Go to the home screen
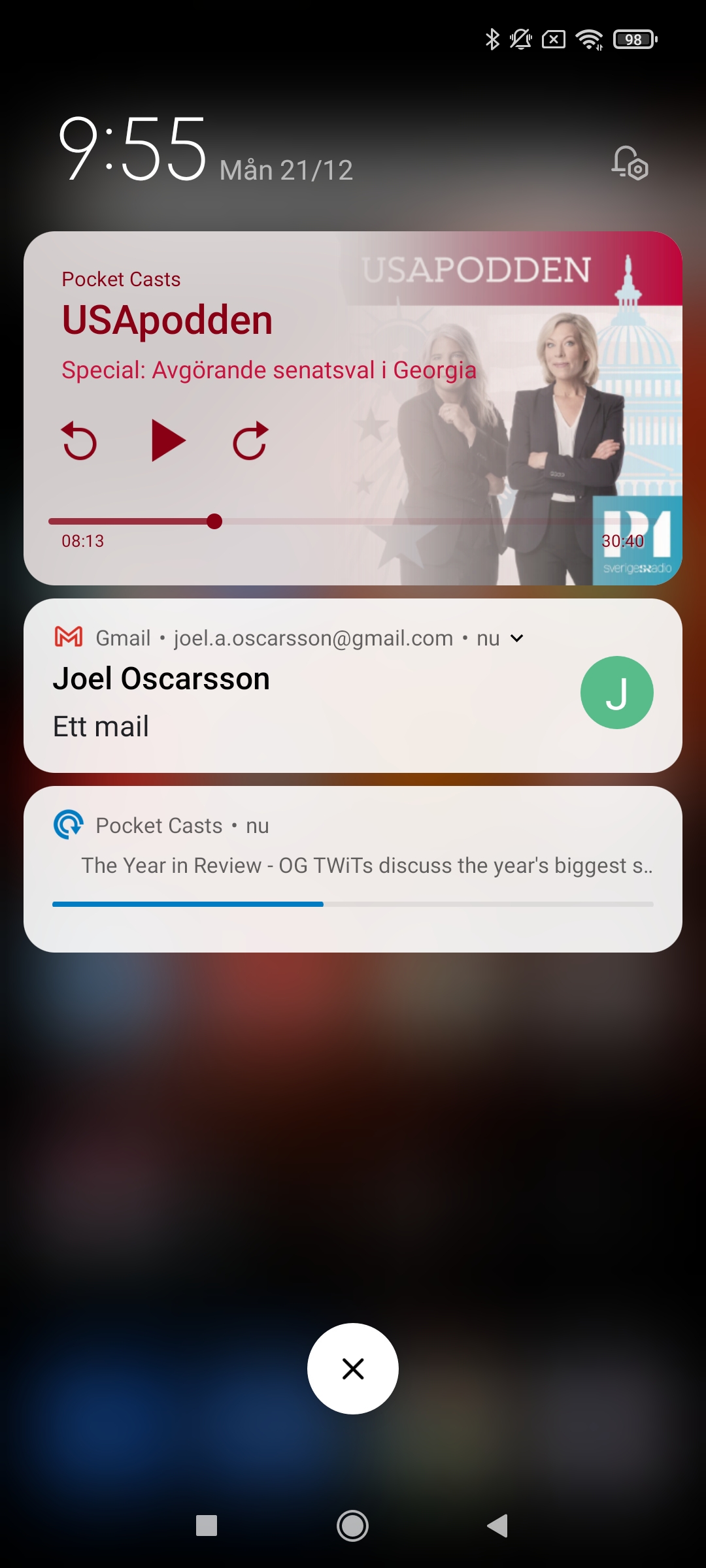Viewport: 706px width, 1568px height. coord(352,1526)
